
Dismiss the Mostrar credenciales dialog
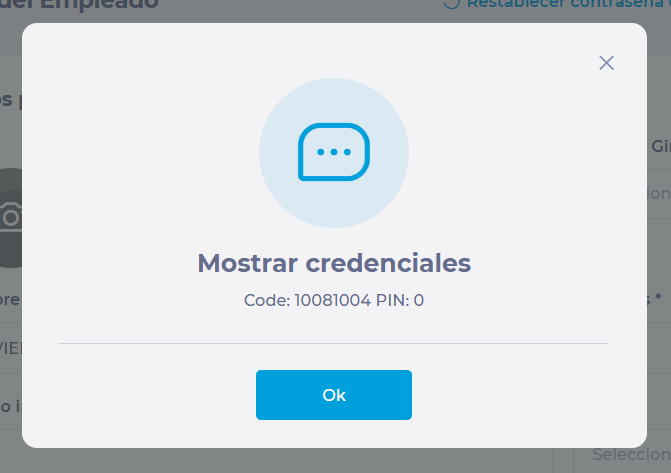(x=606, y=63)
